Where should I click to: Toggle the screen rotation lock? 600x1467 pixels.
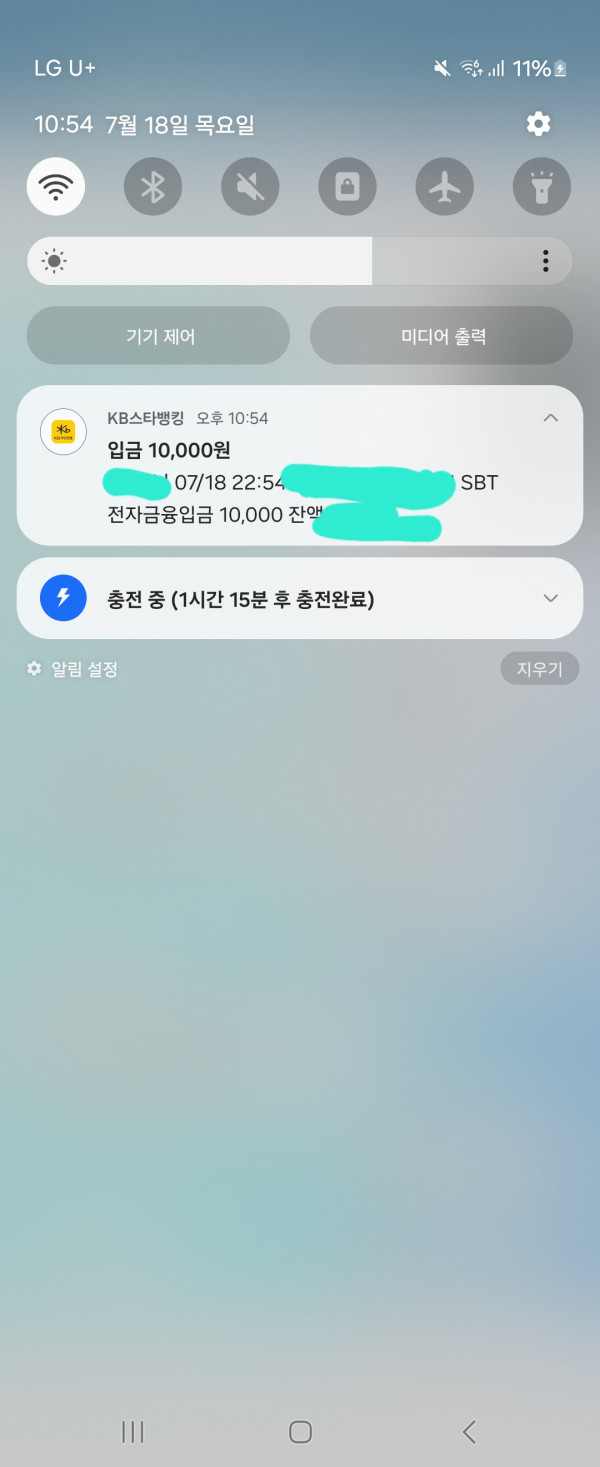pyautogui.click(x=347, y=187)
